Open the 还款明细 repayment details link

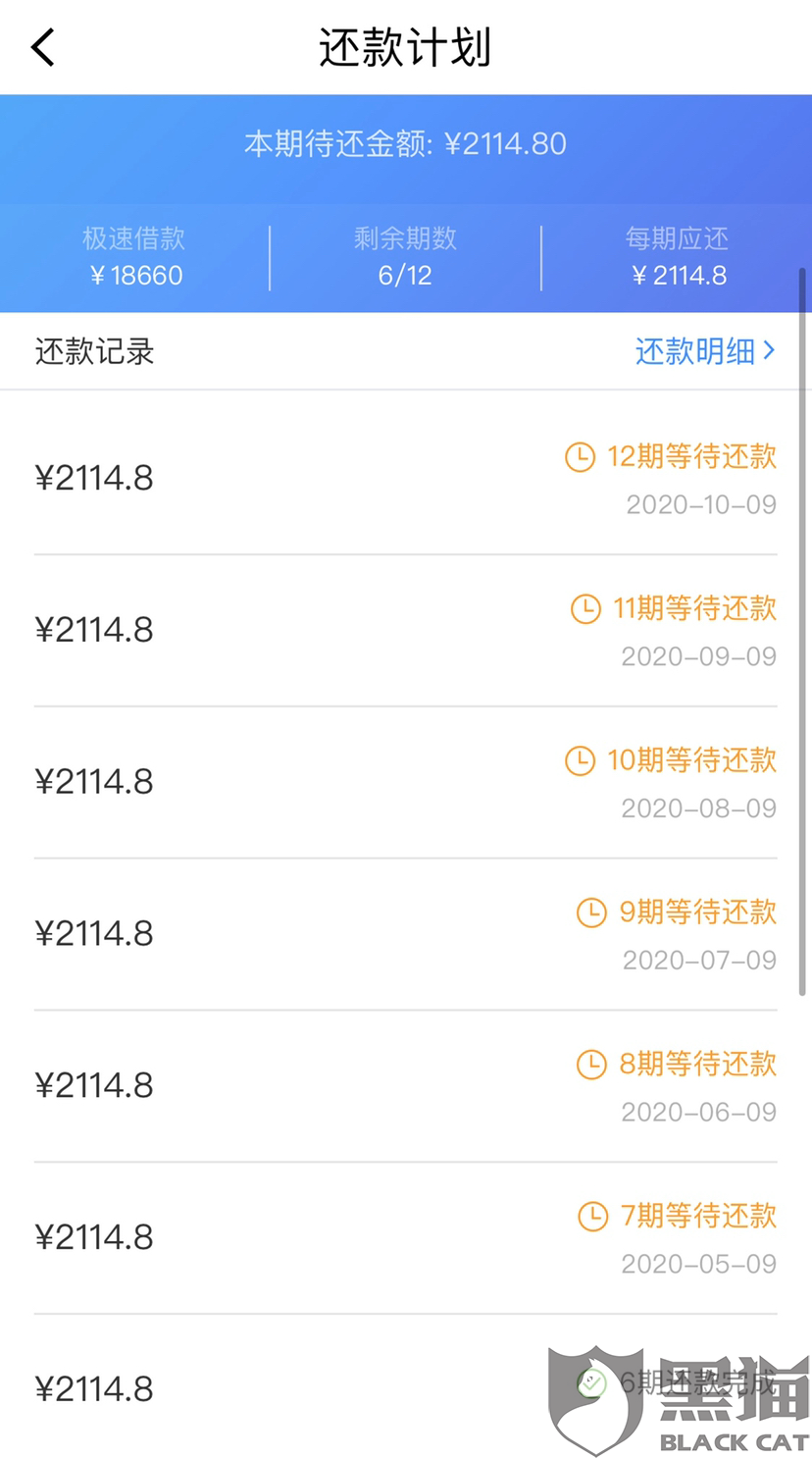pos(704,351)
